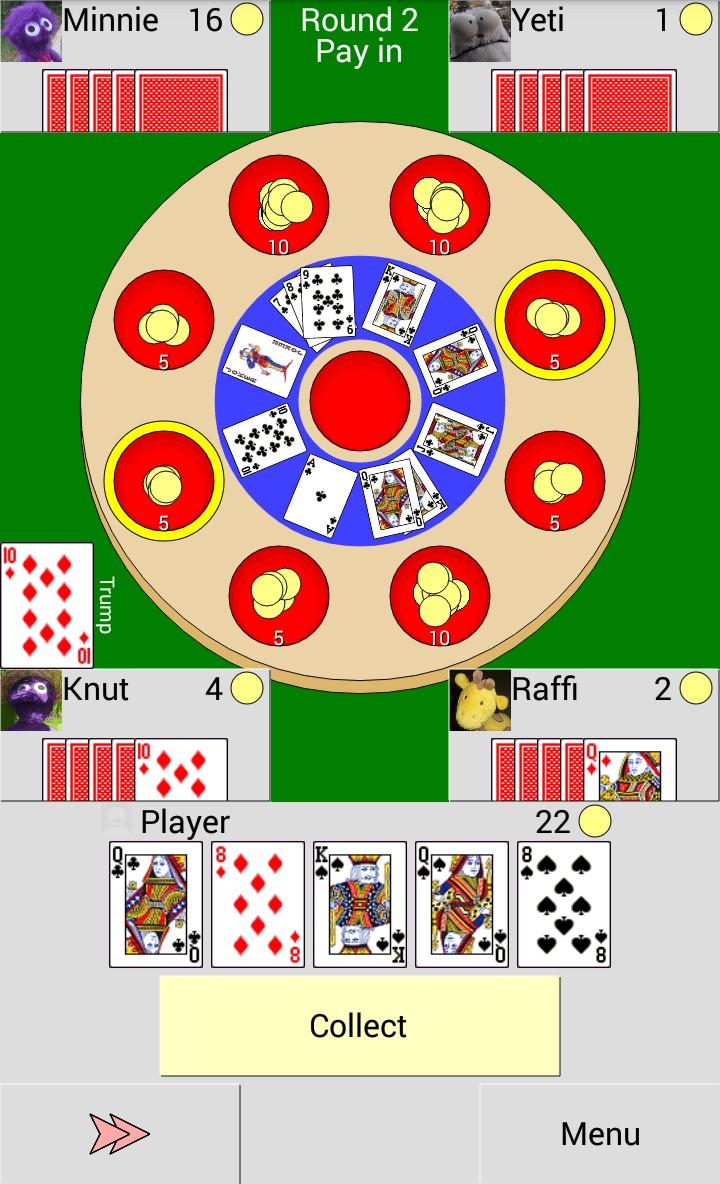This screenshot has height=1184, width=720.
Task: Tap the Collect button
Action: (359, 1025)
